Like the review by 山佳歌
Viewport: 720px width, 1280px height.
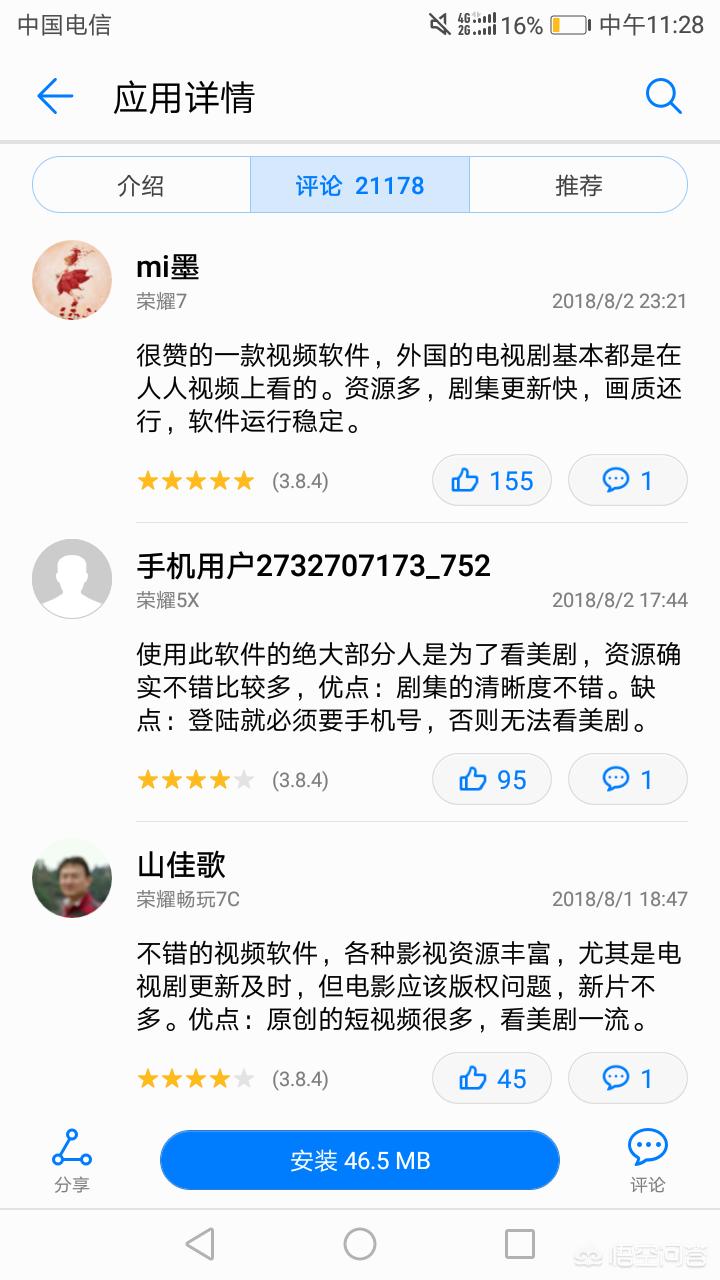(x=492, y=1078)
